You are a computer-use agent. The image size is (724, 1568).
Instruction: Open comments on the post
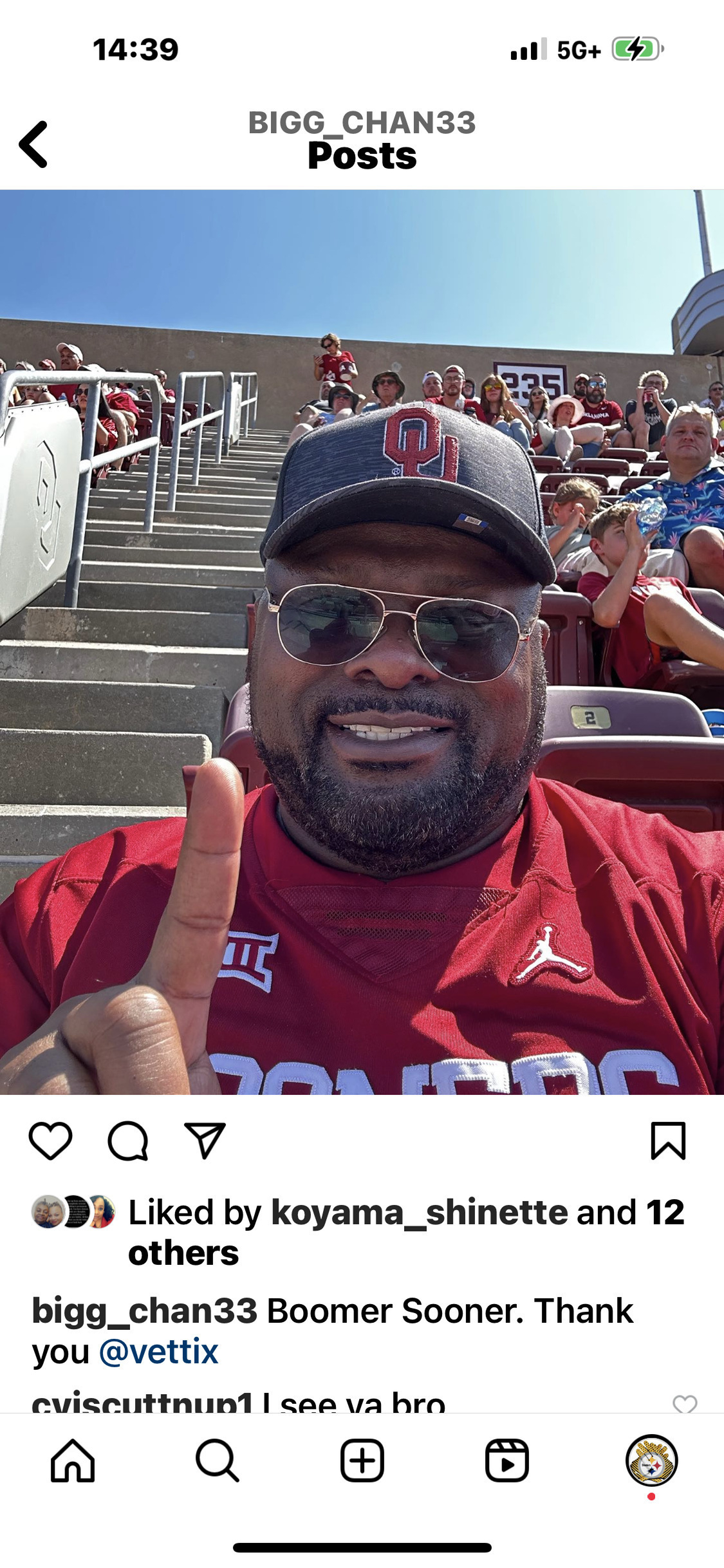point(127,1141)
